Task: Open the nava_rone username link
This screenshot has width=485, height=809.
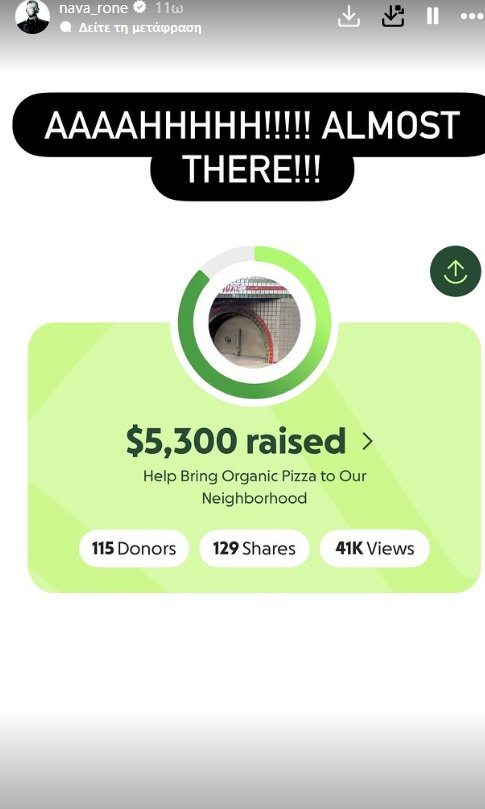Action: pyautogui.click(x=93, y=8)
